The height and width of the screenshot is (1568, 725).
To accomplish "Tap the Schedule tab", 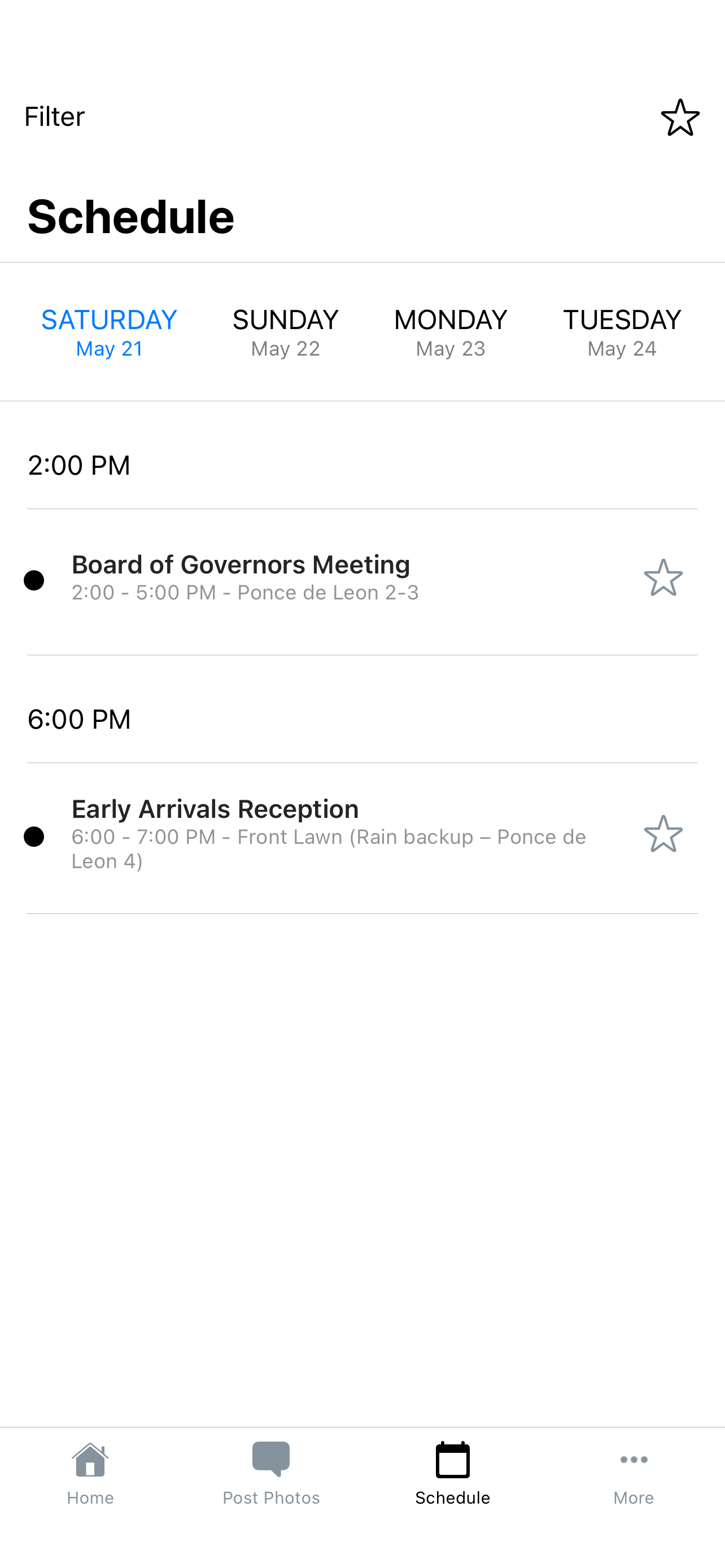I will tap(452, 1473).
